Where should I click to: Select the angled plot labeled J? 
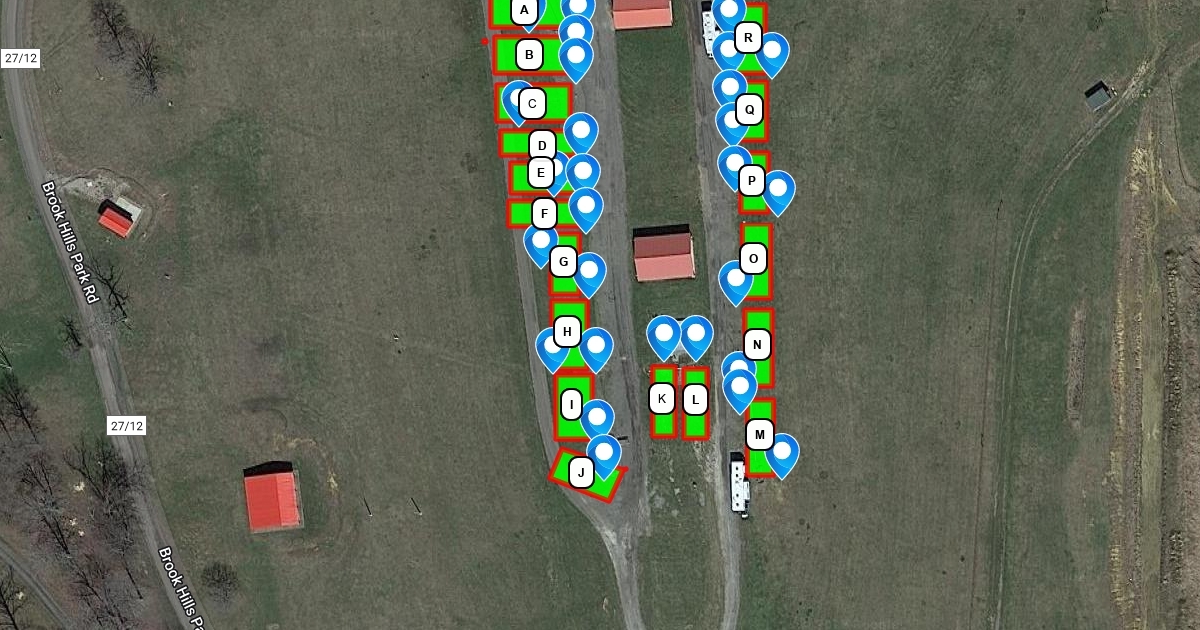click(581, 472)
